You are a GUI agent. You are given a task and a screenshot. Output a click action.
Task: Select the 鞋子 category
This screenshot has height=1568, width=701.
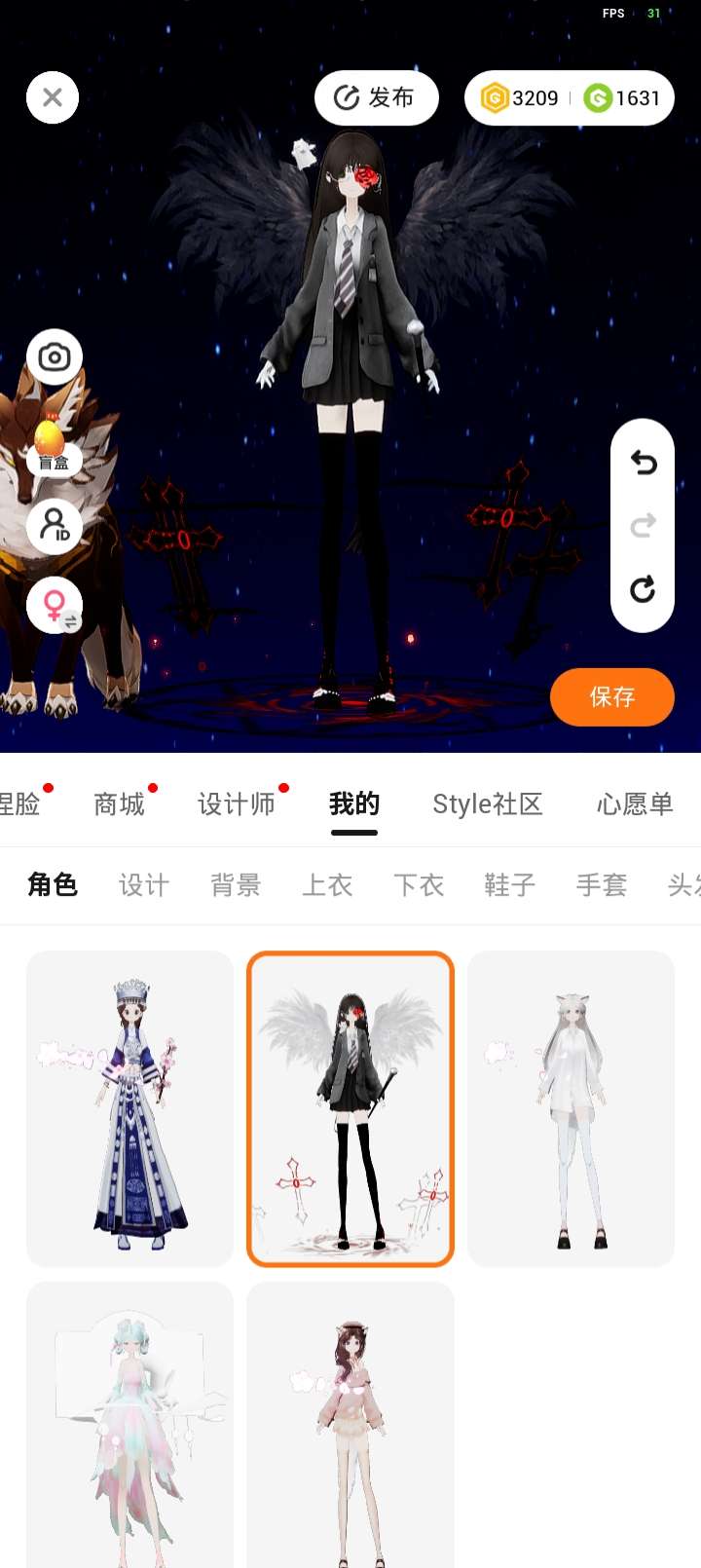510,885
